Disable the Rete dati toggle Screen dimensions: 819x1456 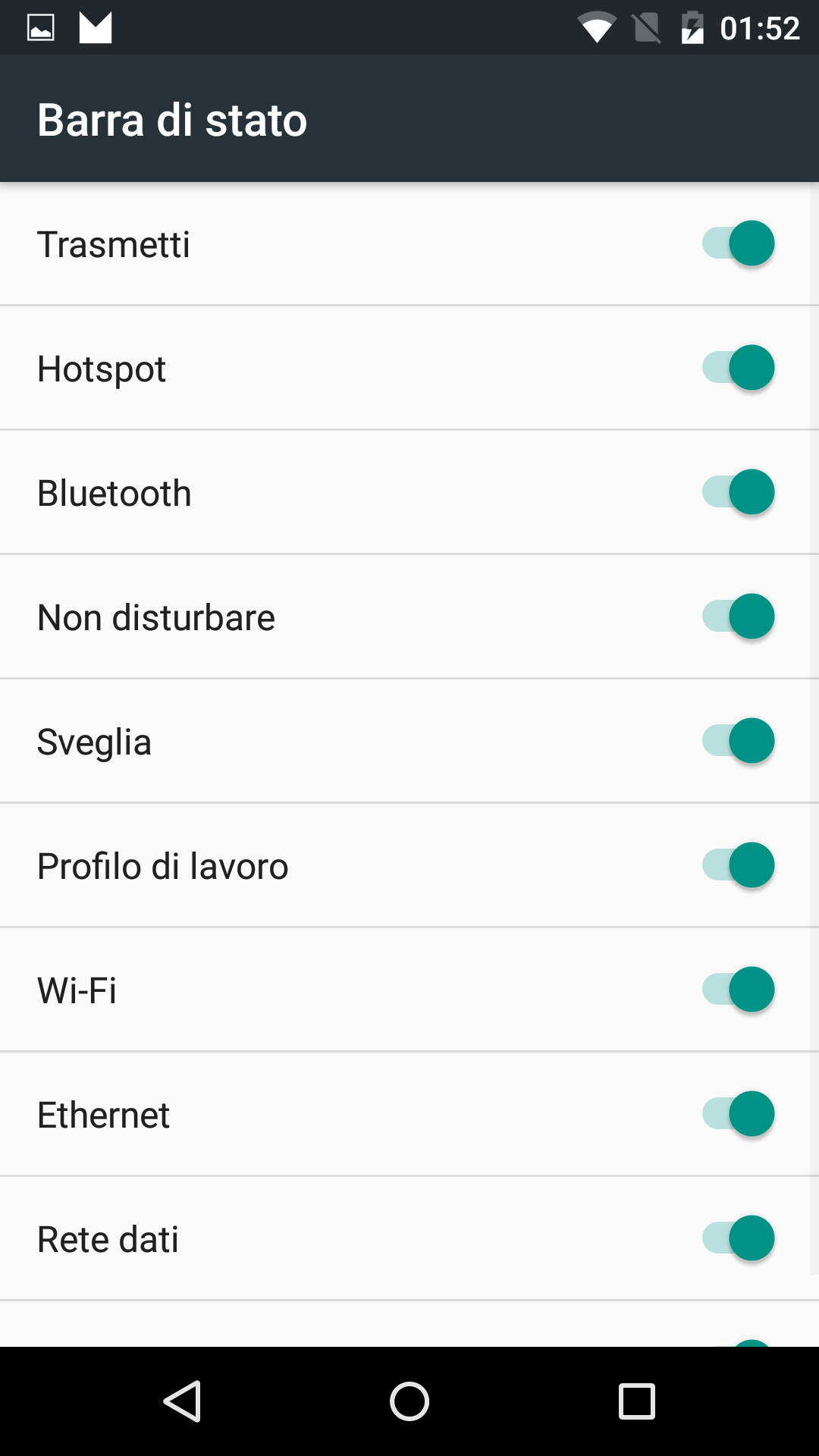[x=739, y=1238]
